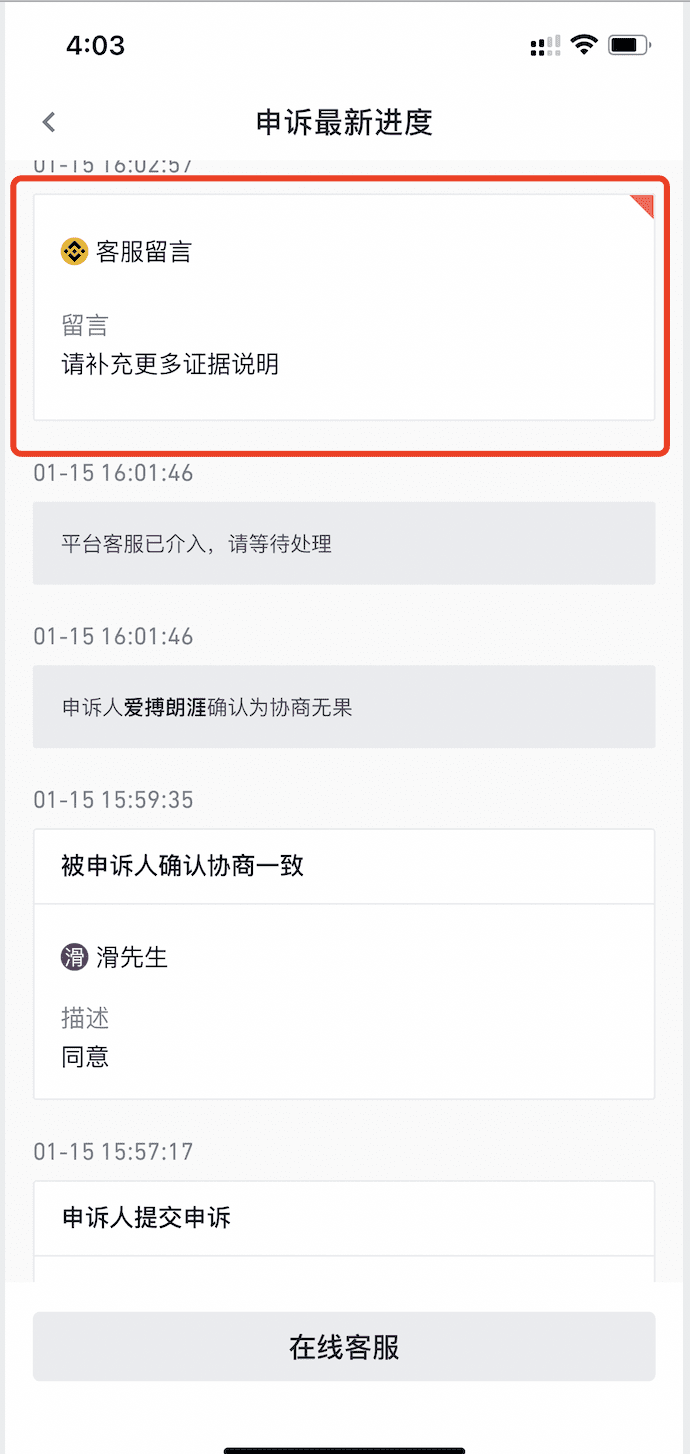Contact 在线客服 online support
This screenshot has height=1454, width=690.
[344, 1347]
